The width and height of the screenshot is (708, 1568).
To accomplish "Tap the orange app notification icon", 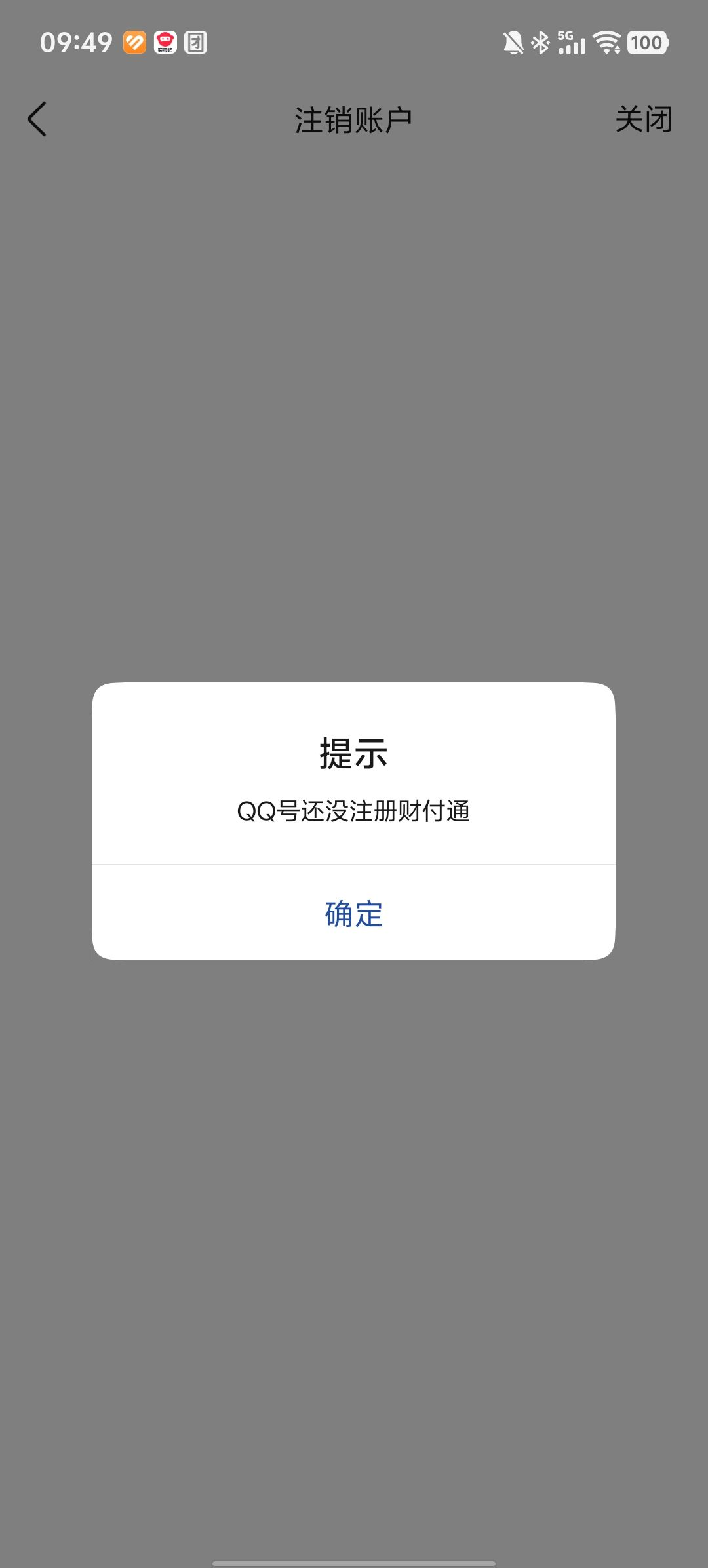I will [133, 43].
